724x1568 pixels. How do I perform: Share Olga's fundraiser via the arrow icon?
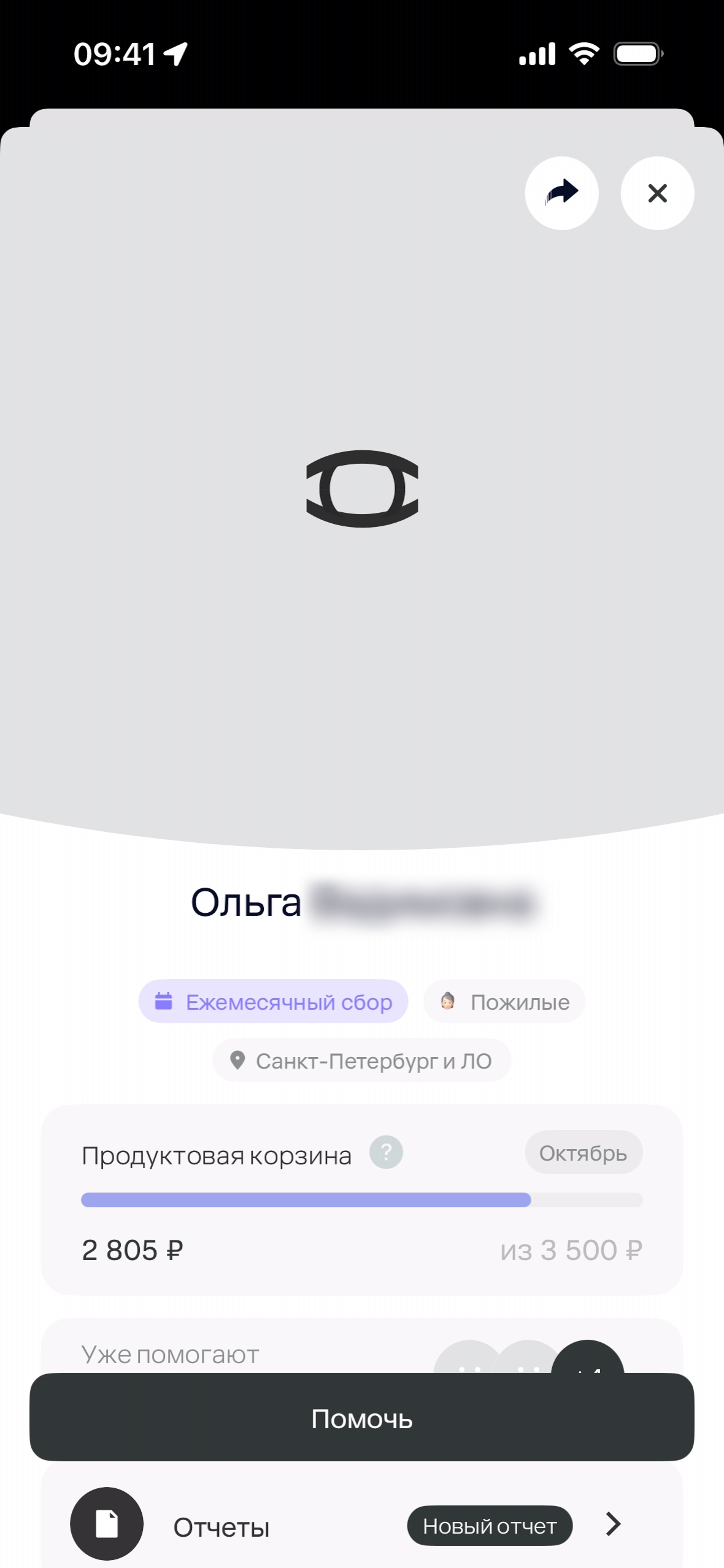pos(561,193)
